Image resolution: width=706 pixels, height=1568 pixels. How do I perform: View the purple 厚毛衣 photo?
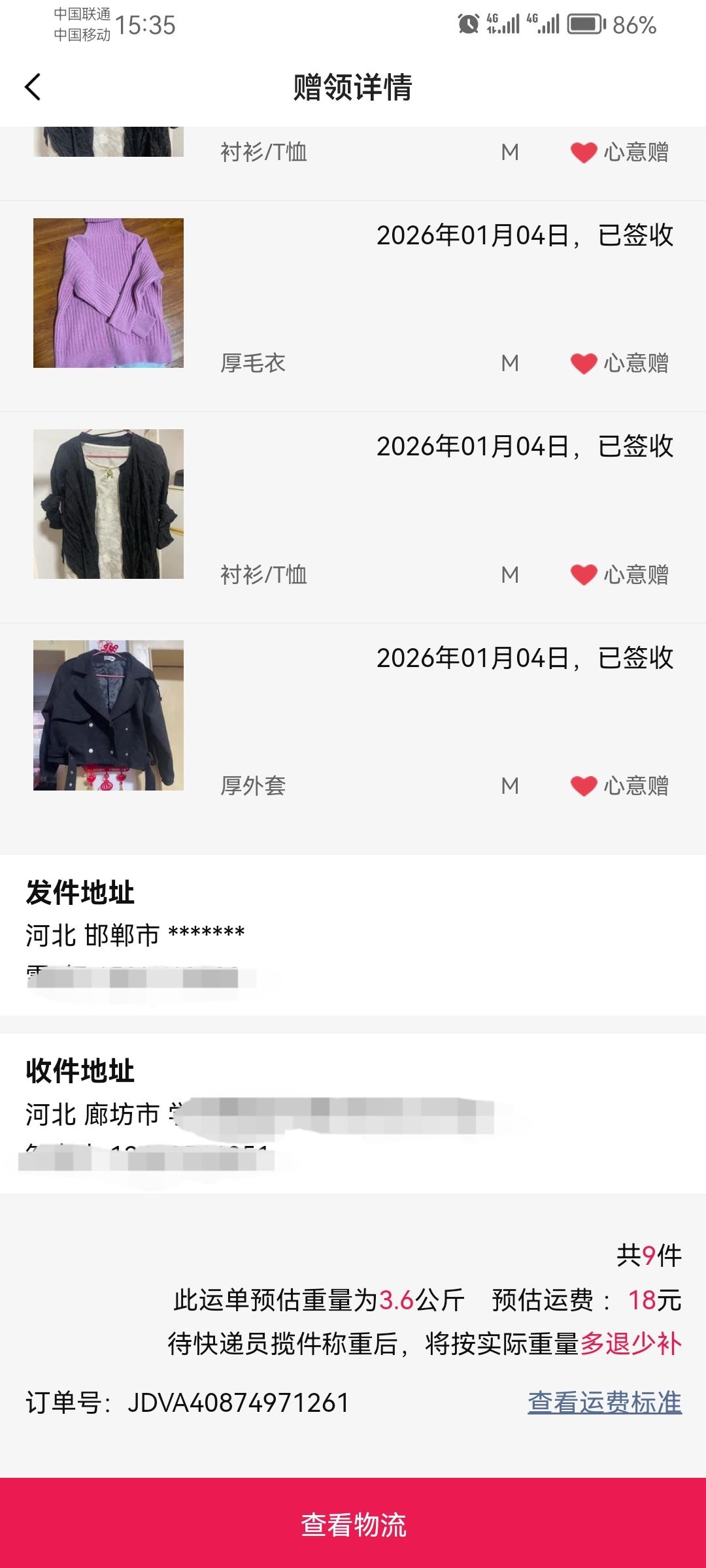(109, 293)
